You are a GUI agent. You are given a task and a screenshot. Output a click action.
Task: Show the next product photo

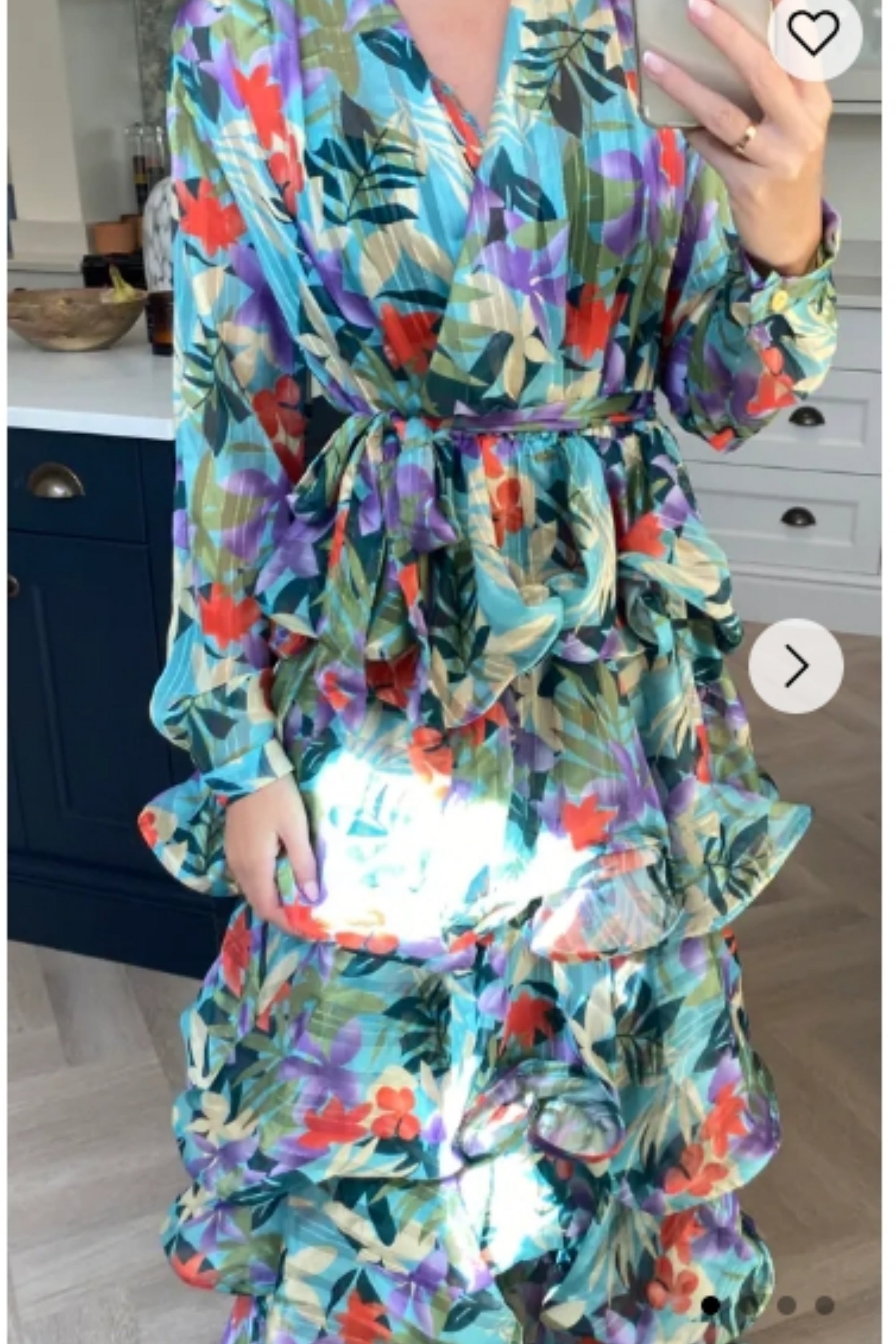click(796, 666)
